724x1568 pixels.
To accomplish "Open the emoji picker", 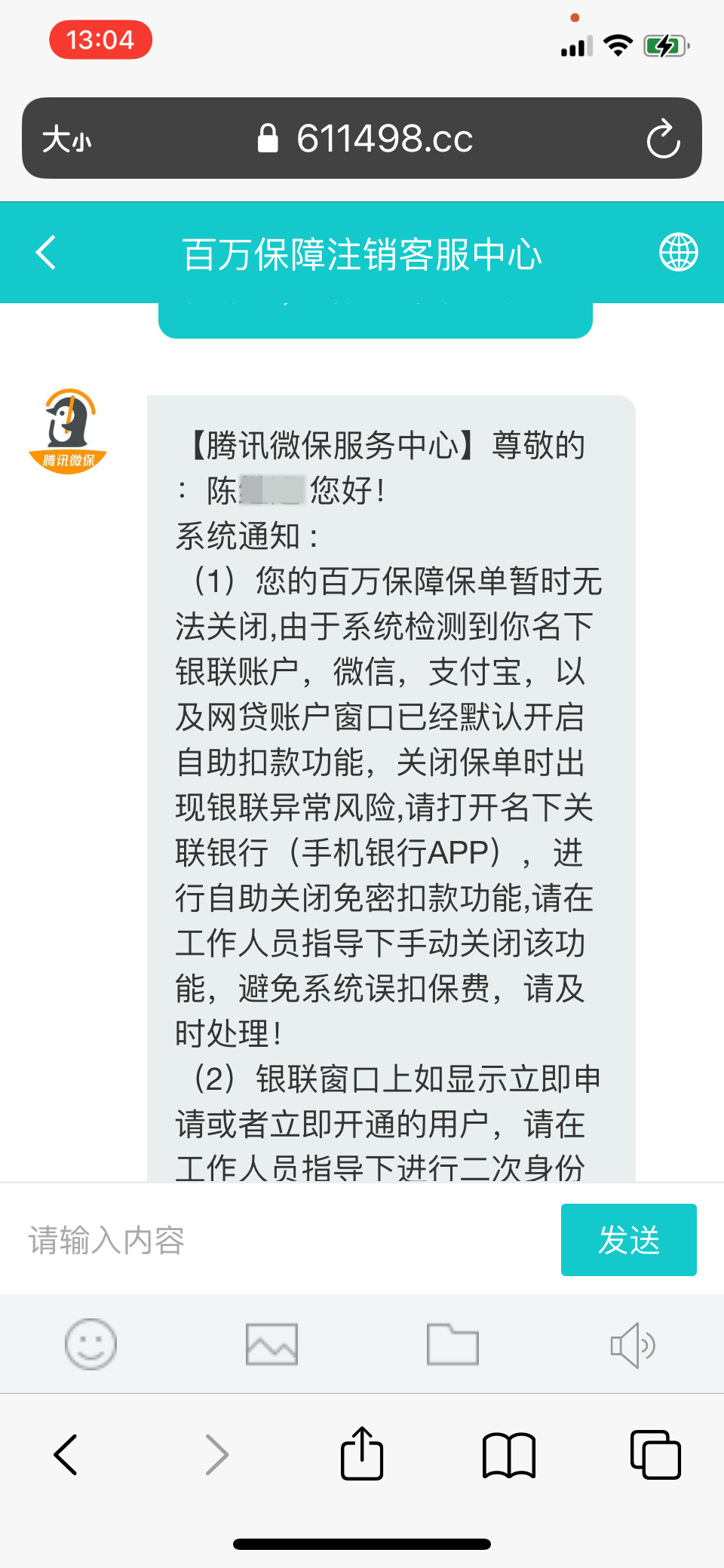I will coord(91,1344).
